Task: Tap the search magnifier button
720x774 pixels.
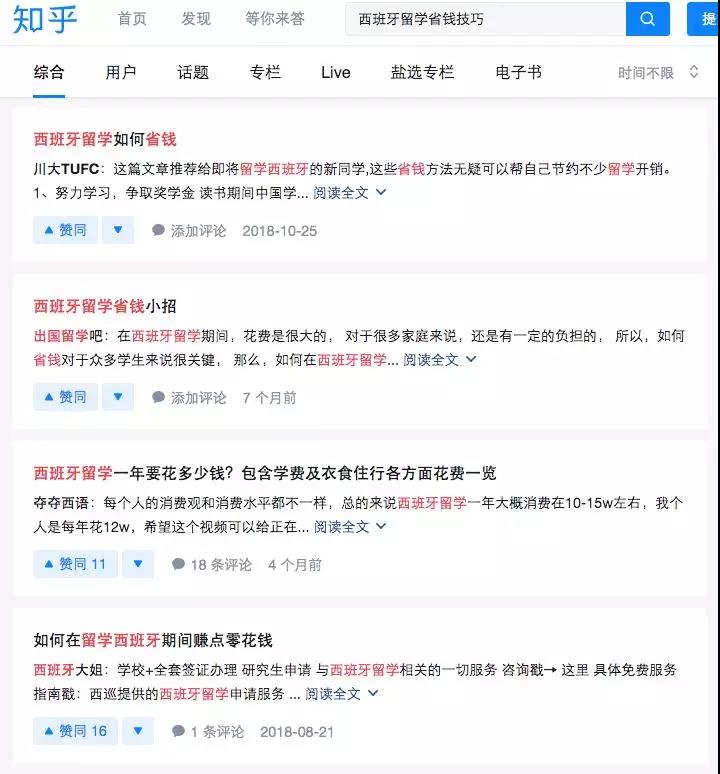Action: 647,19
